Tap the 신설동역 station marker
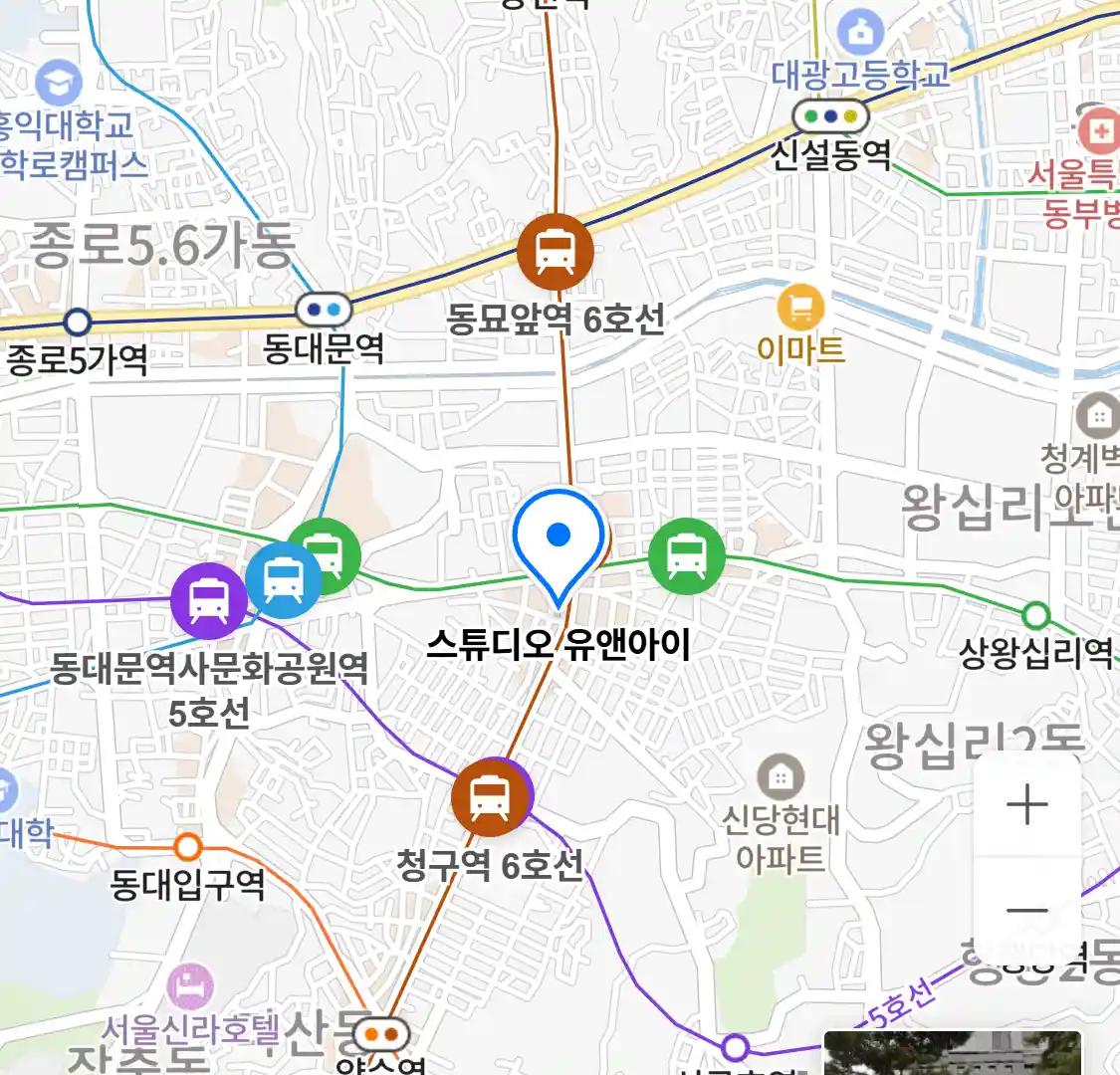 click(830, 116)
